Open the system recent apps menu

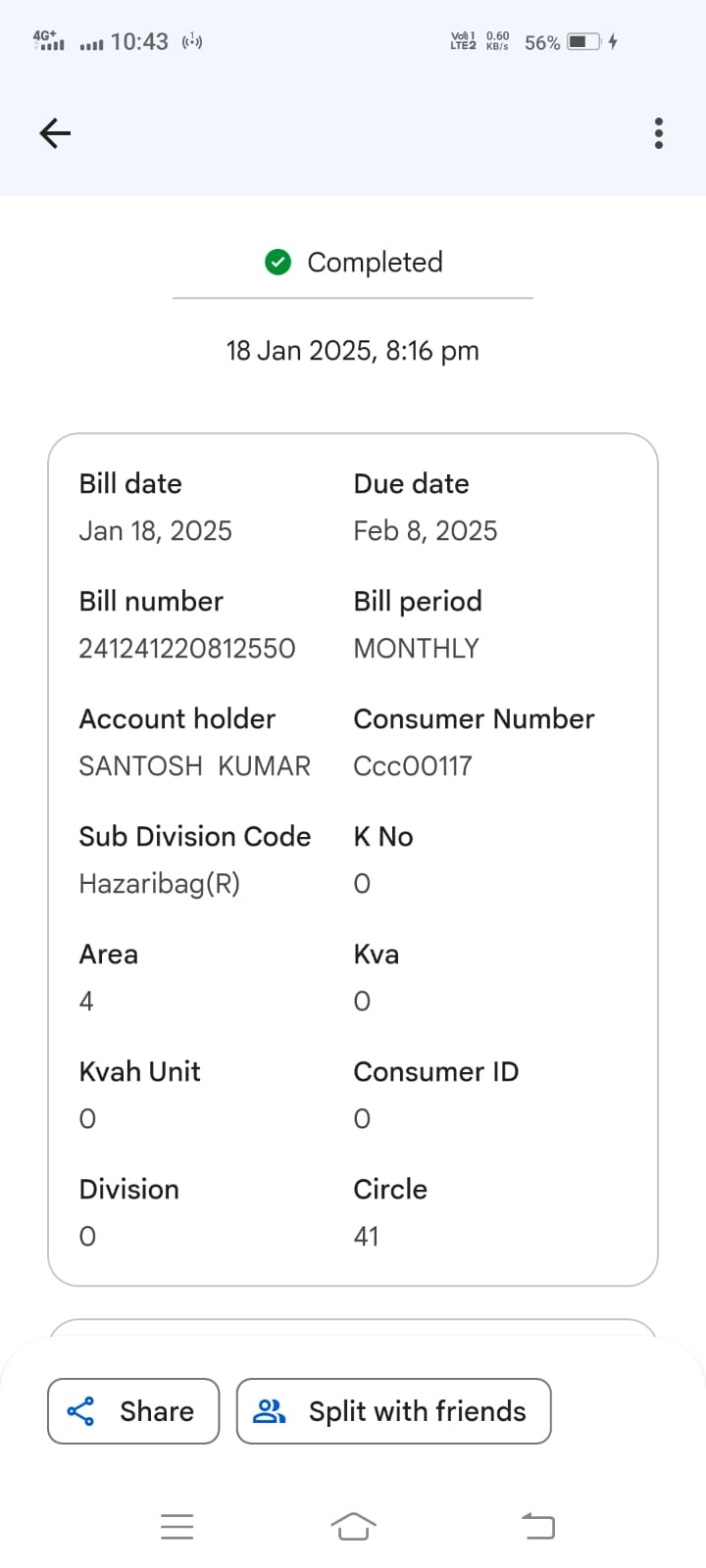[x=176, y=1526]
